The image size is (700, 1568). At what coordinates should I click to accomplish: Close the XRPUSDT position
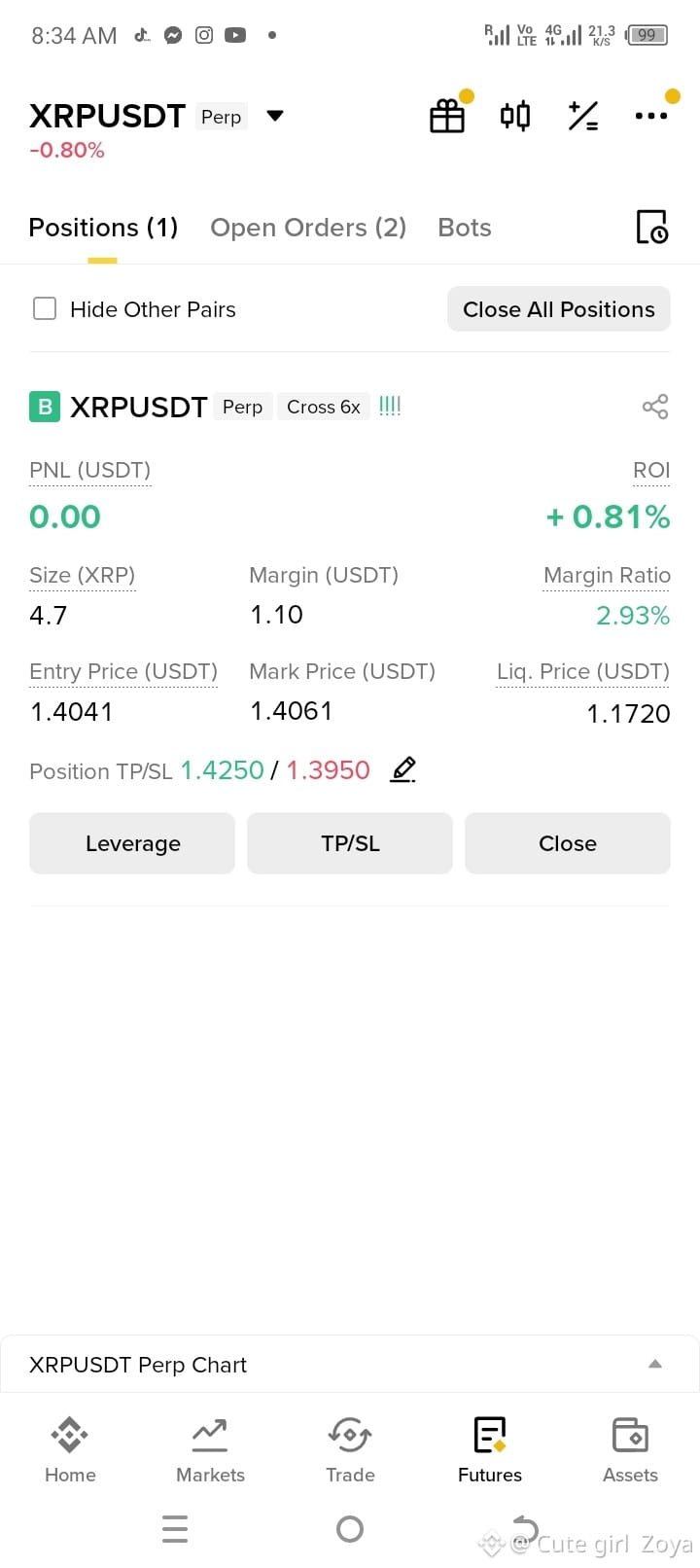568,843
